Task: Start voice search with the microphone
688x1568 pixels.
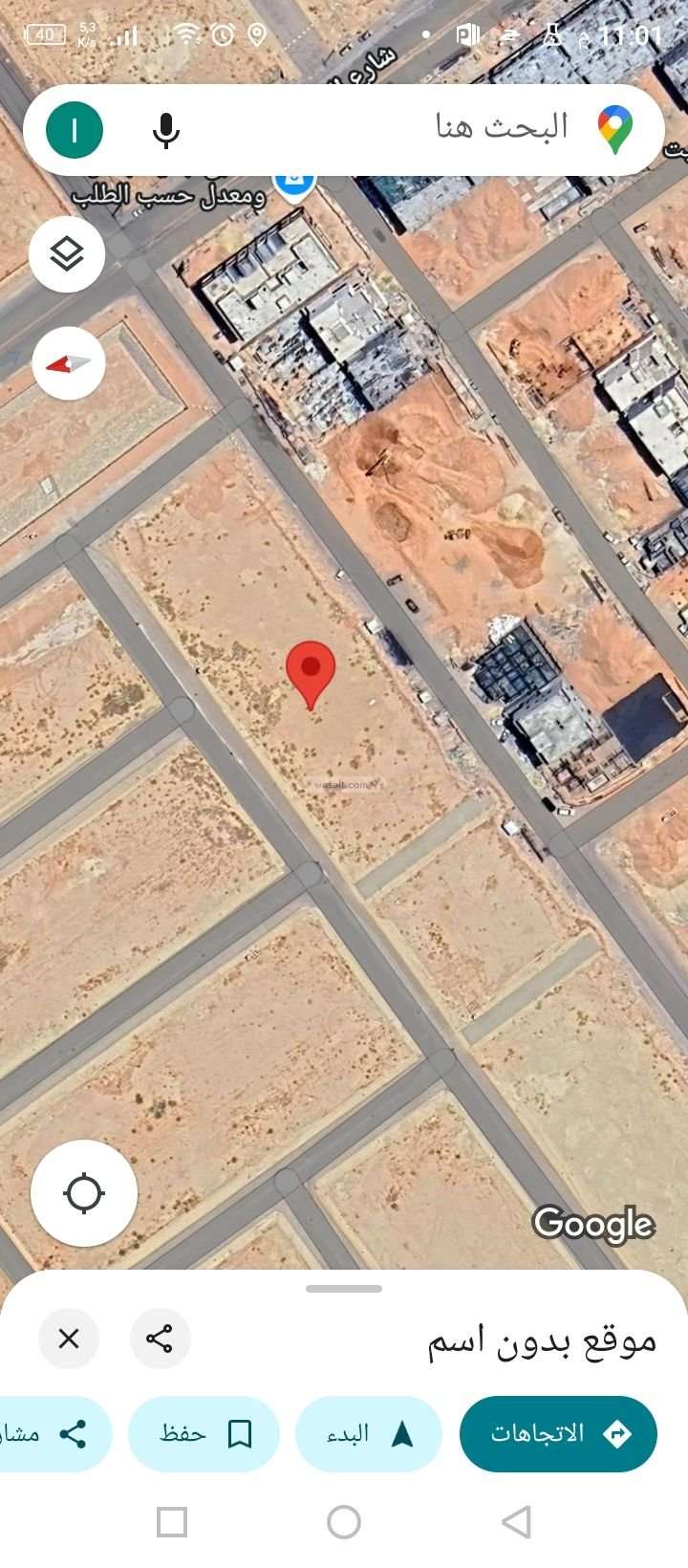Action: point(166,130)
